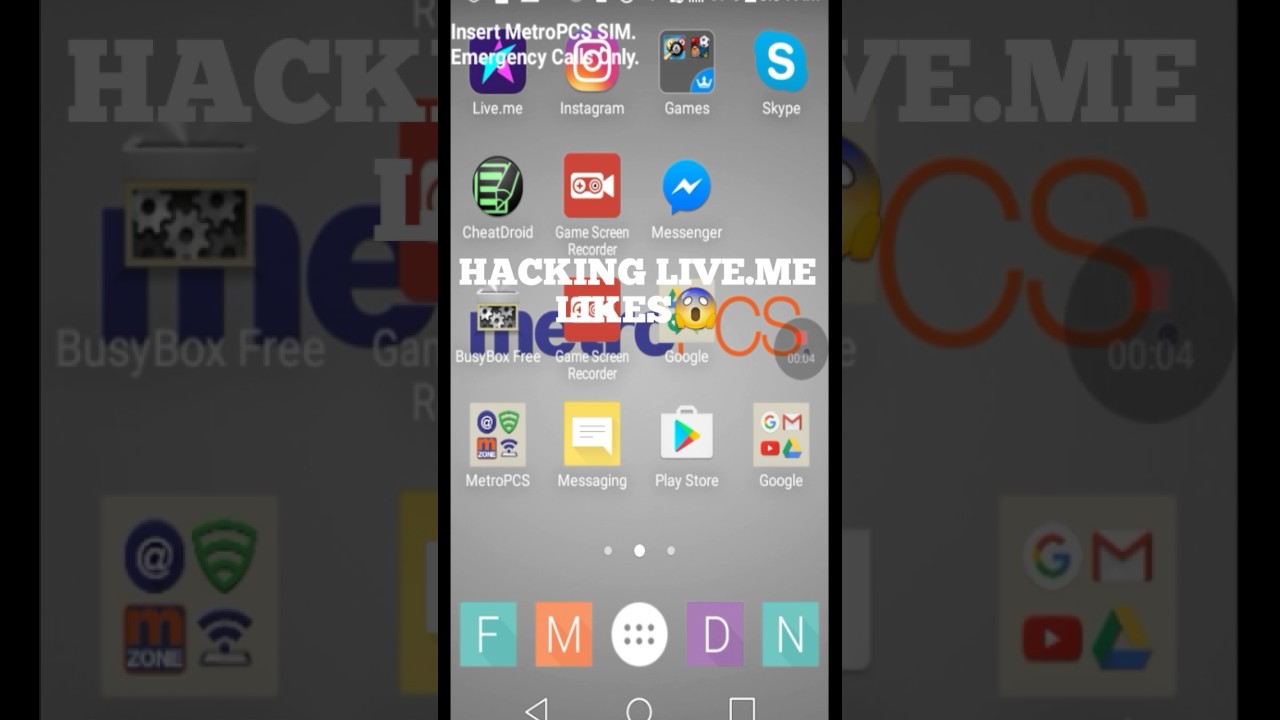Open recent apps from the navigation bar

point(741,710)
